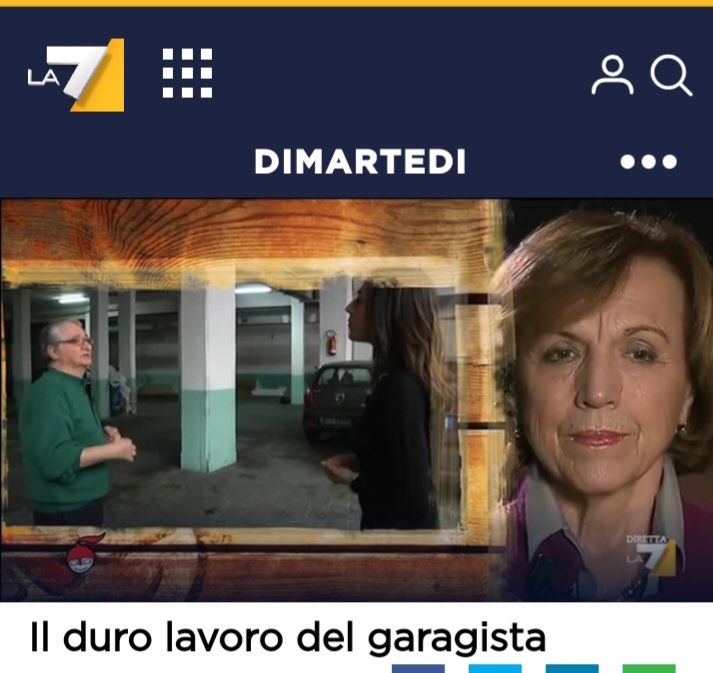Play the garagista video thumbnail
The width and height of the screenshot is (713, 673).
coord(356,400)
